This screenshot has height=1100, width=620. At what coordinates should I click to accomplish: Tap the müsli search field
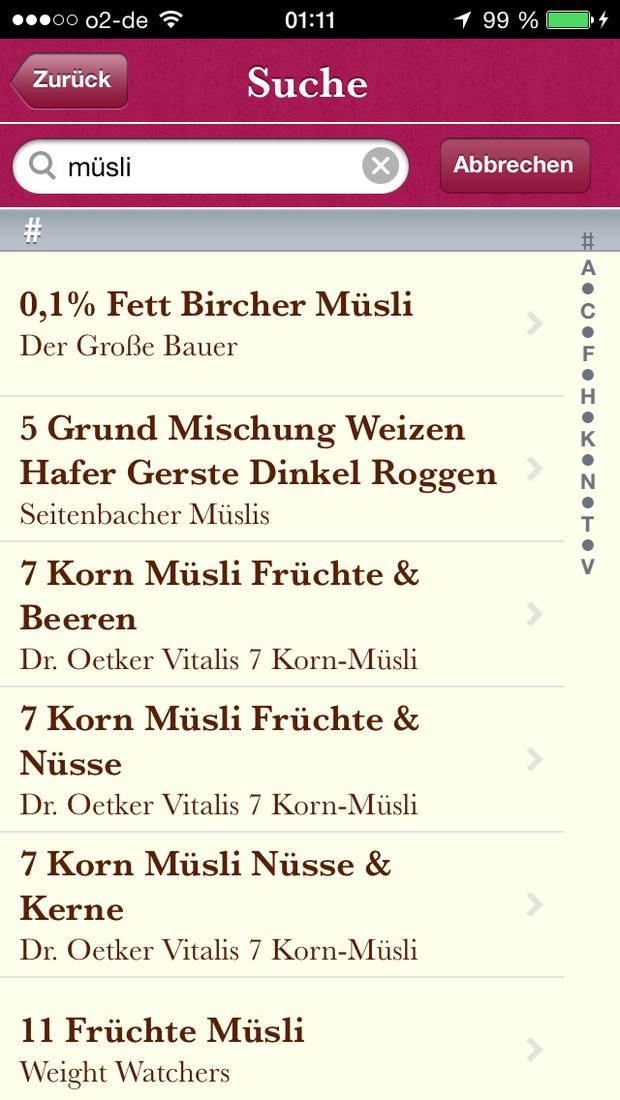click(x=210, y=166)
